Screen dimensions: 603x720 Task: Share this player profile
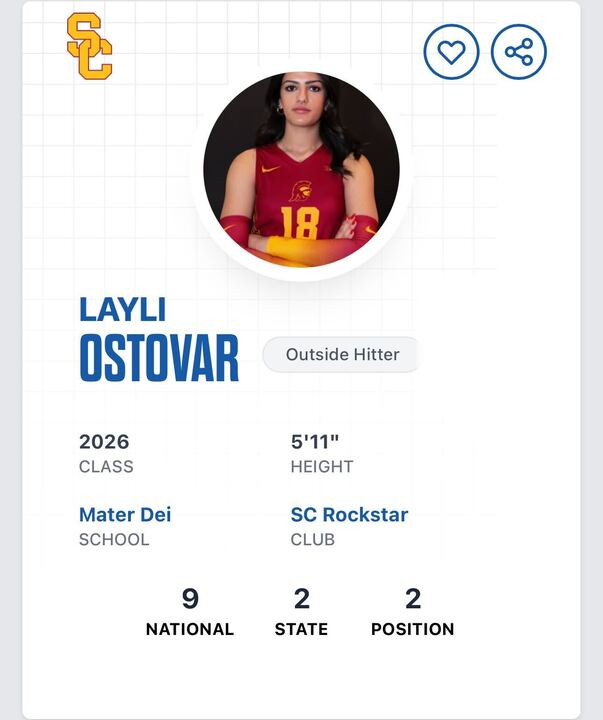point(519,52)
